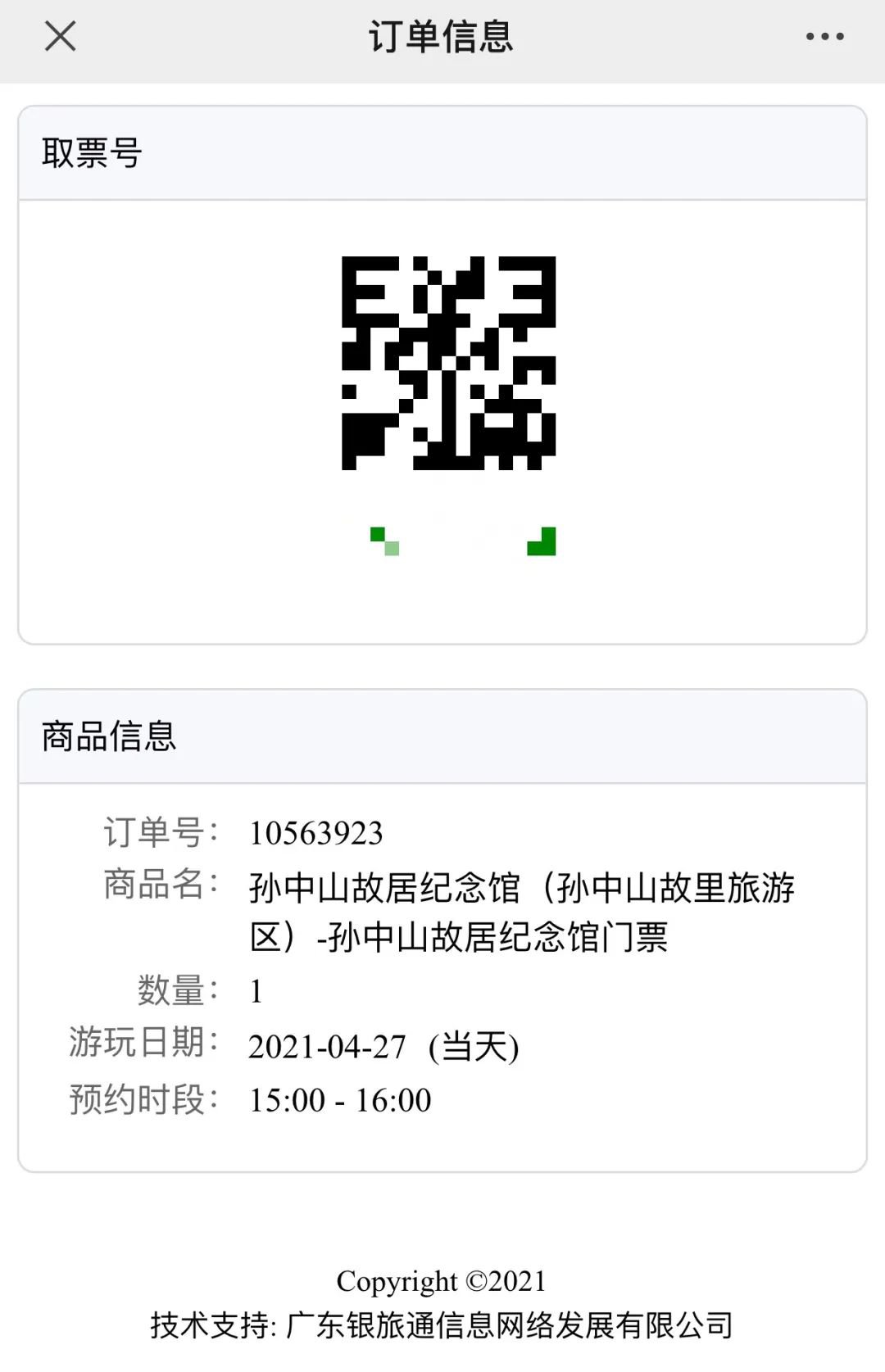Screen dimensions: 885x1372
Task: Open the three-dot overflow menu
Action: coord(824,36)
